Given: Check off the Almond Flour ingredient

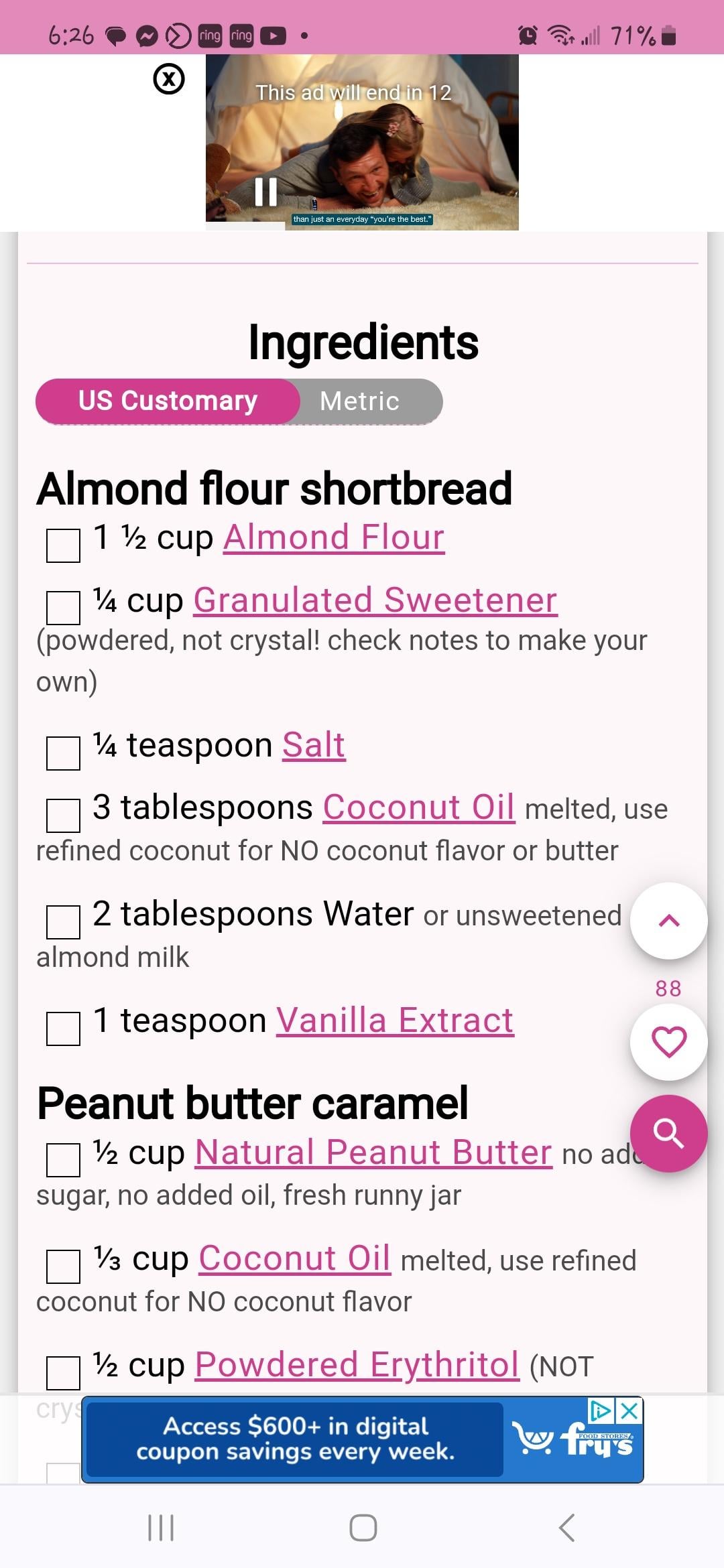Looking at the screenshot, I should coord(63,545).
